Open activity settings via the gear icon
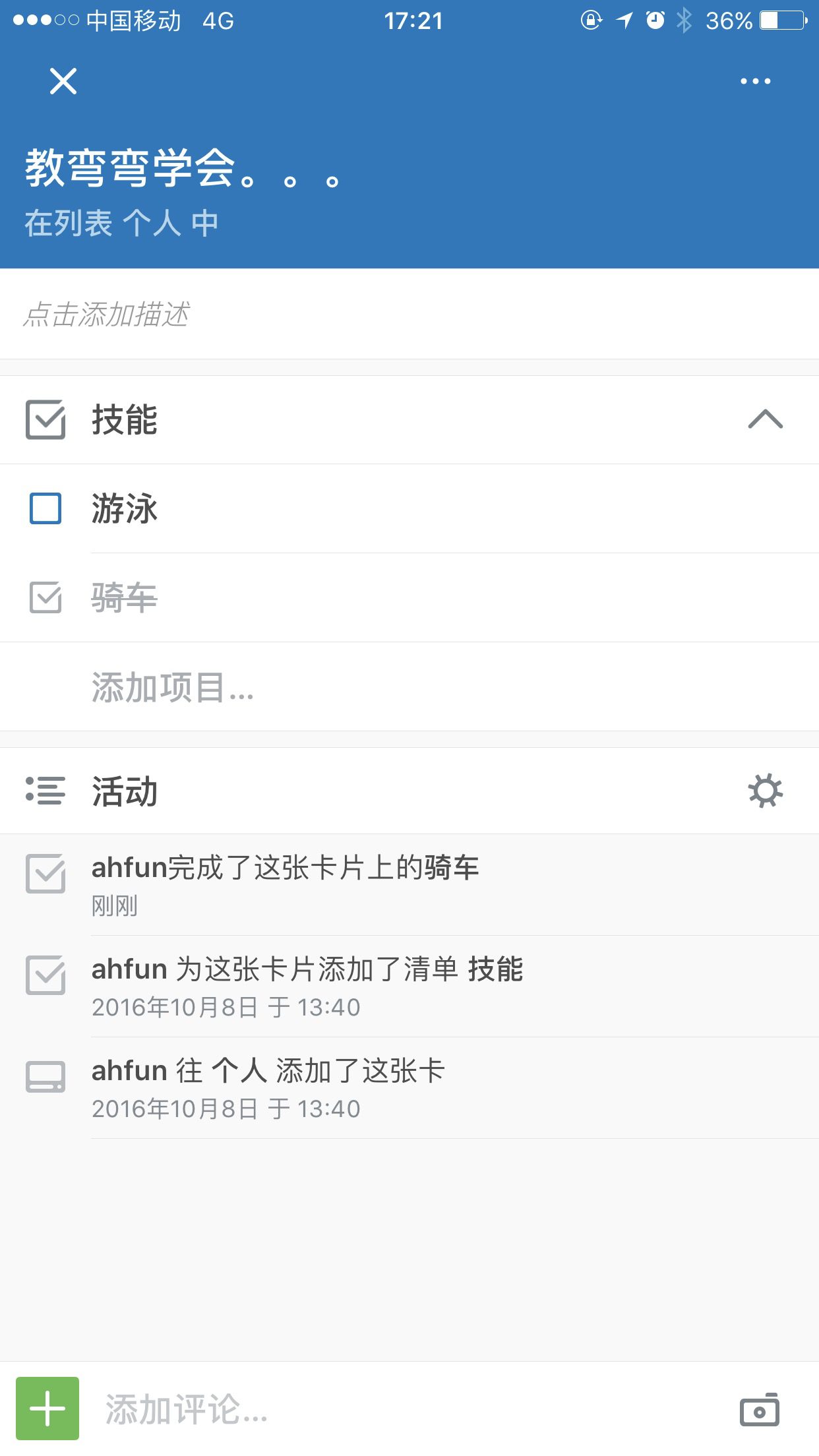 [x=766, y=791]
